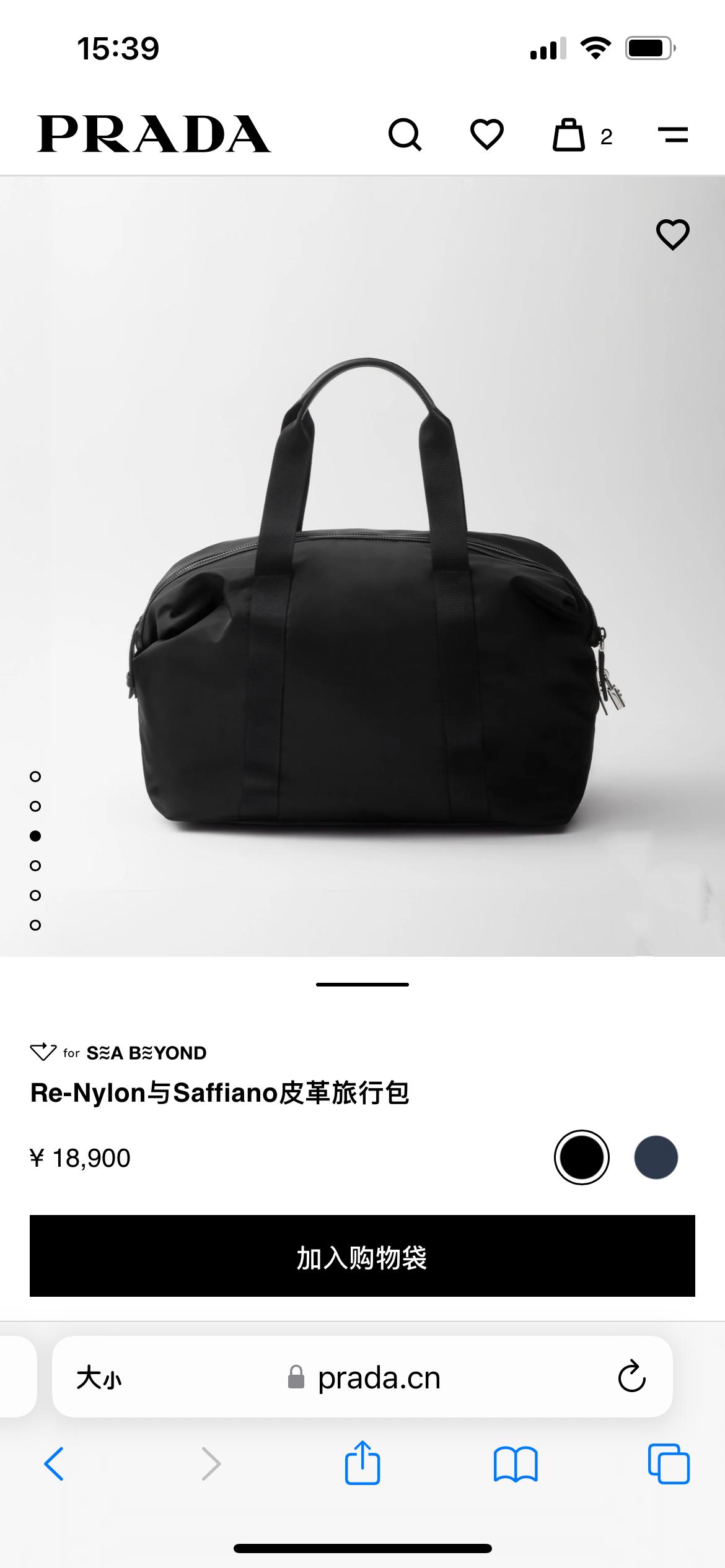Reload the page
The width and height of the screenshot is (725, 1568).
tap(631, 1378)
